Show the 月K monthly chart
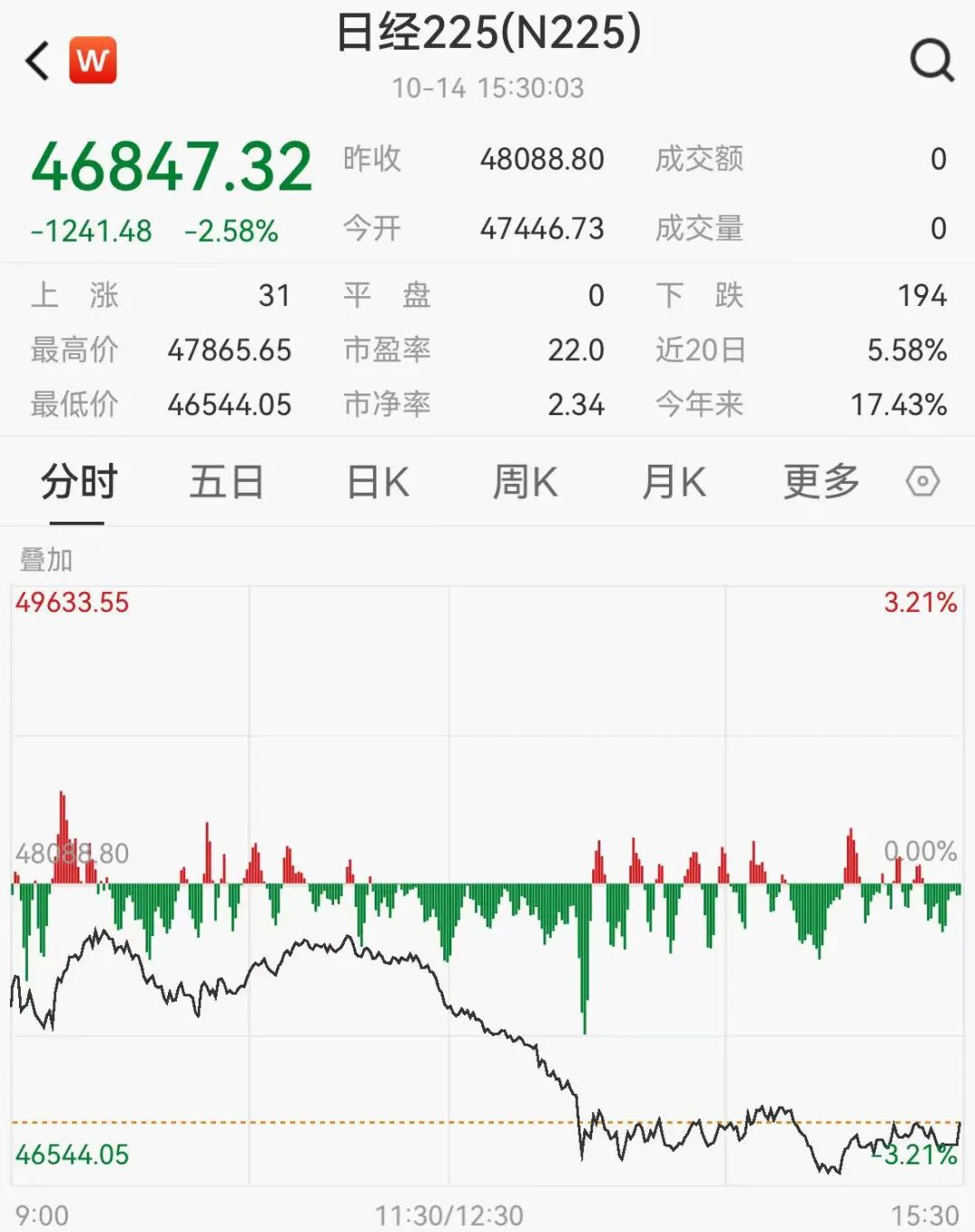The image size is (975, 1232). point(673,482)
